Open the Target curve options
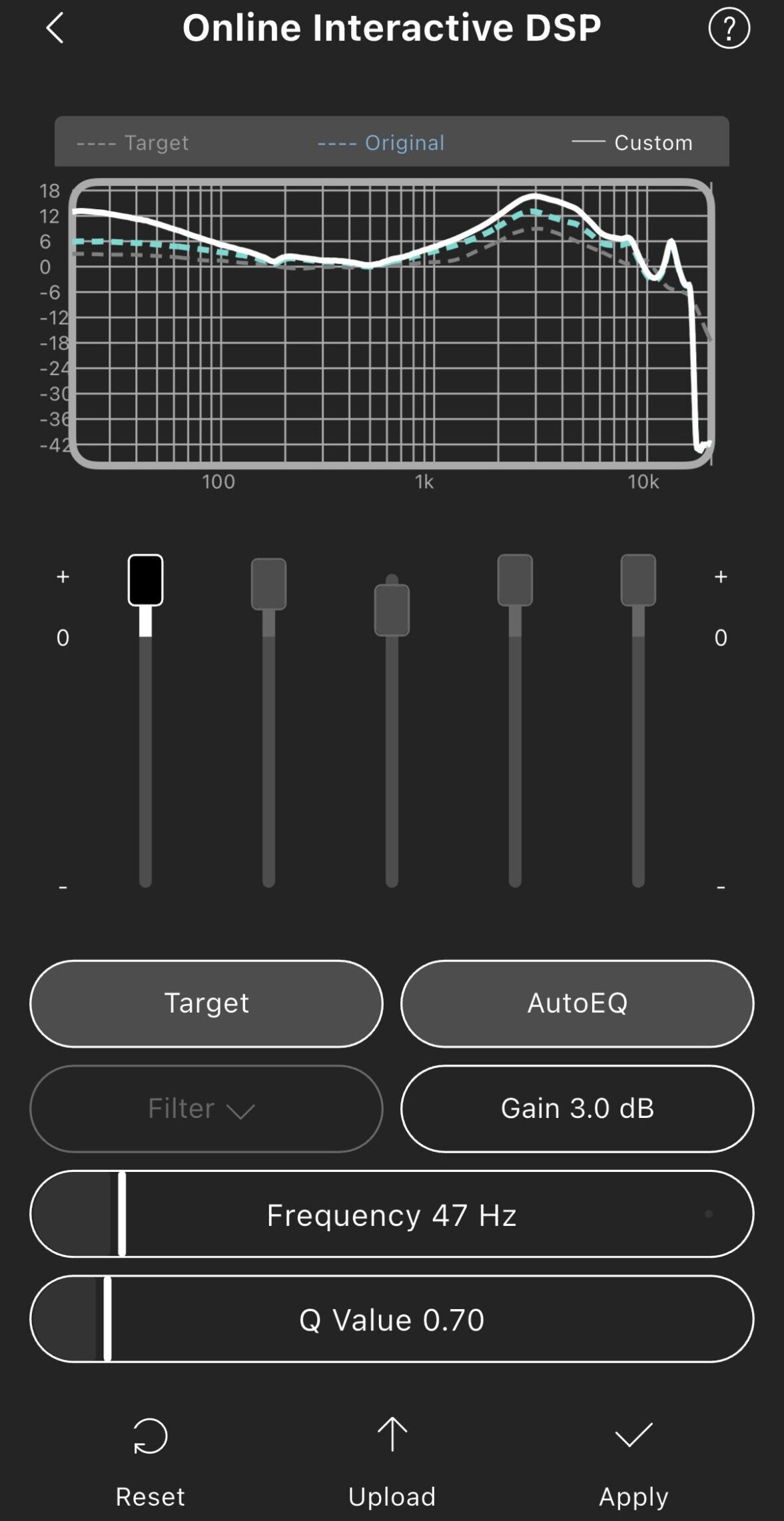The height and width of the screenshot is (1521, 784). point(206,1003)
